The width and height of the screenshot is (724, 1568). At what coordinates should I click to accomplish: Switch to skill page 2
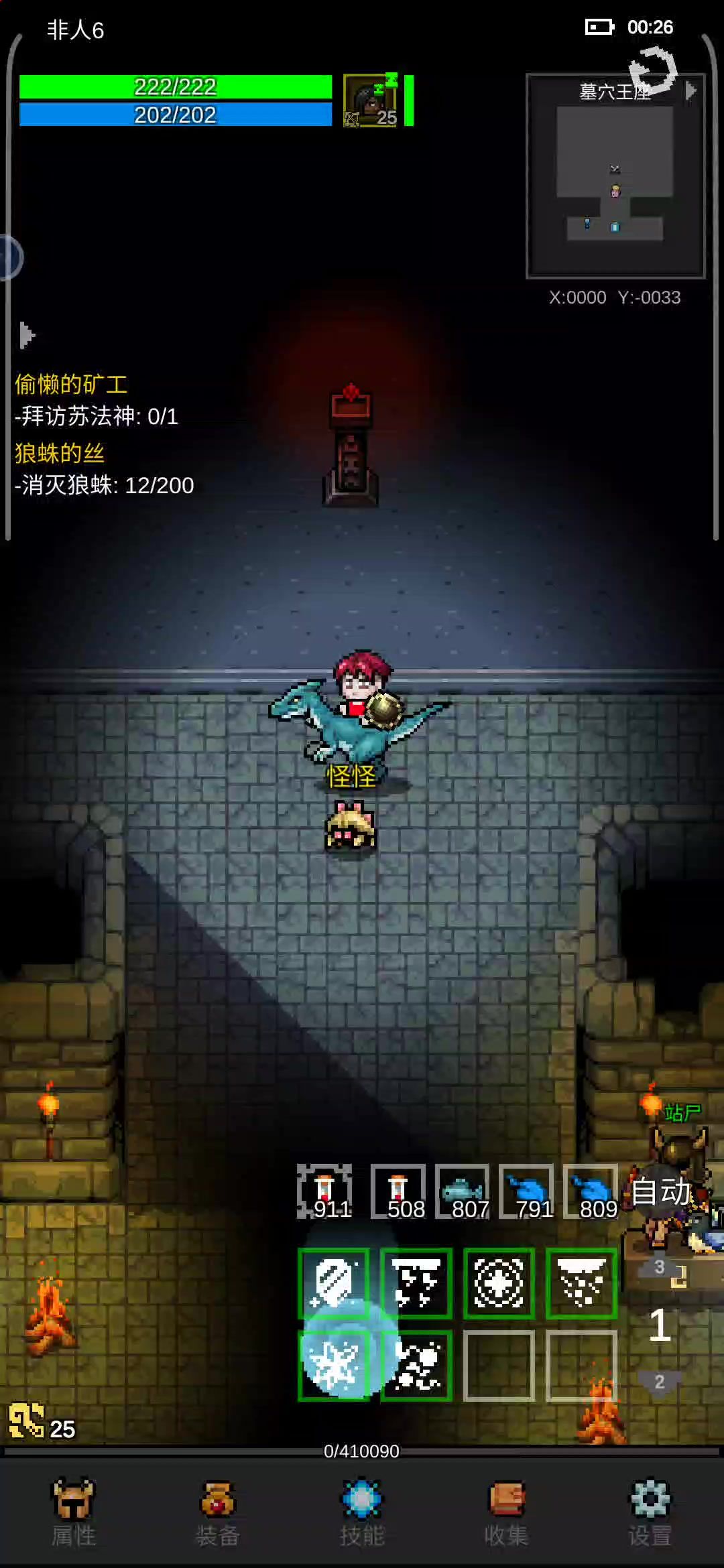pyautogui.click(x=660, y=1382)
